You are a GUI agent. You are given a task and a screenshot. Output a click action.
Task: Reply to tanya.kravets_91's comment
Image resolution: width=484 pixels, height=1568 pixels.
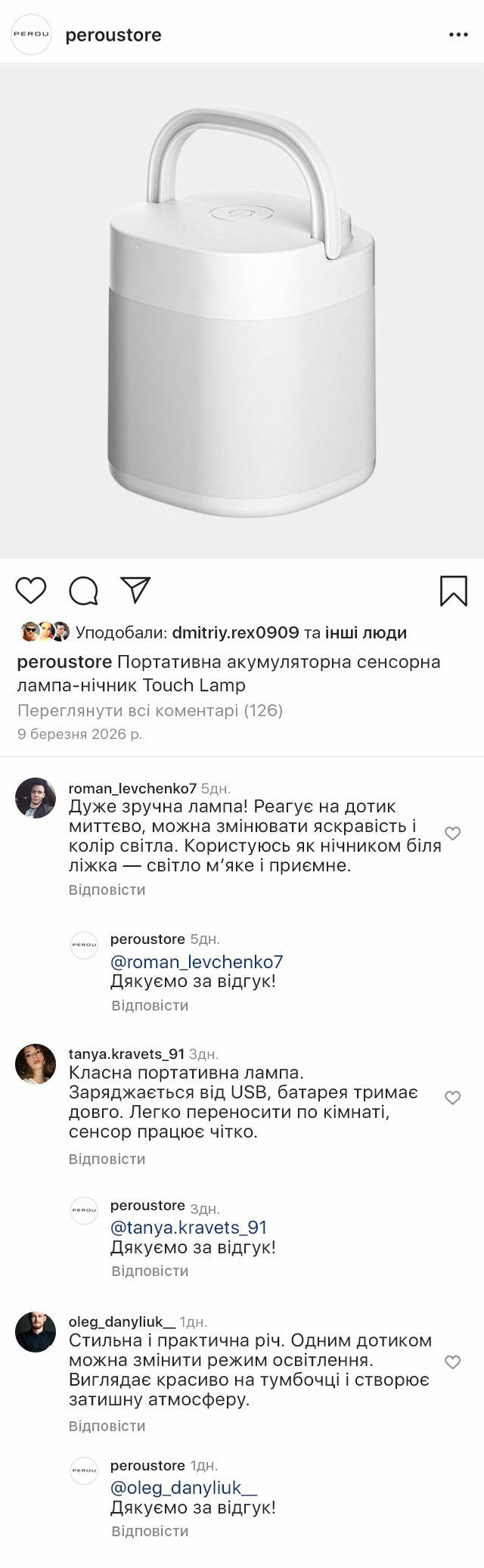click(107, 1159)
